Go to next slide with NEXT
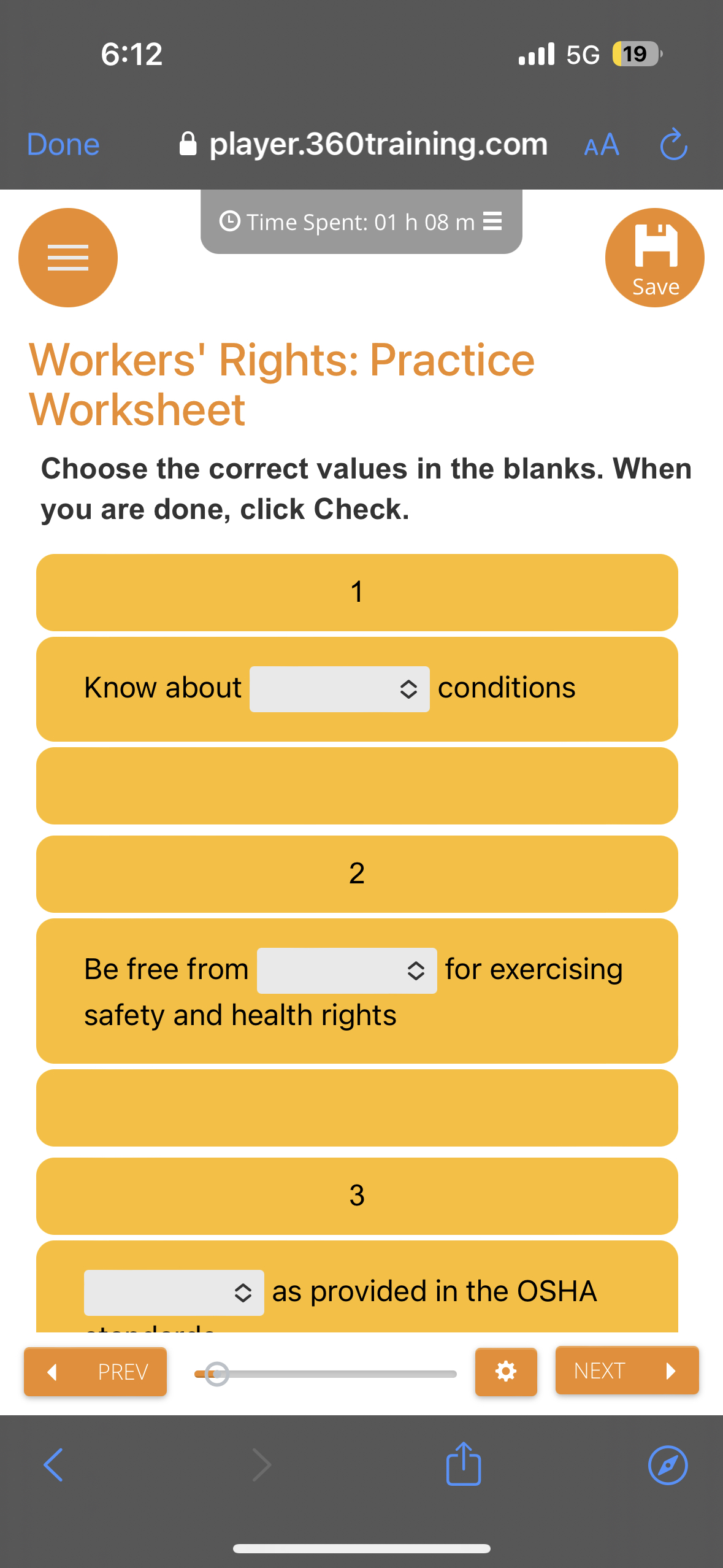 [626, 1370]
